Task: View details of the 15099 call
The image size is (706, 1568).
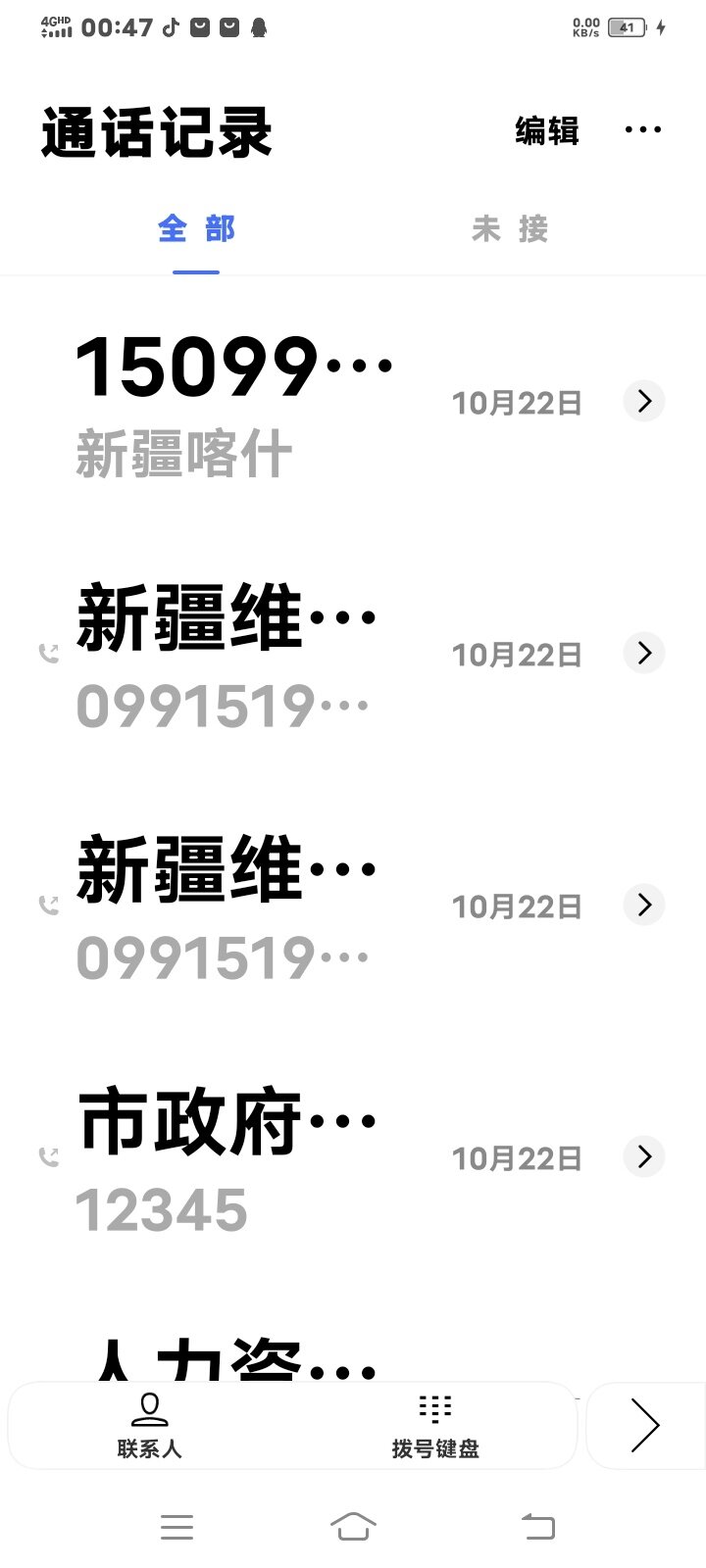Action: tap(644, 401)
